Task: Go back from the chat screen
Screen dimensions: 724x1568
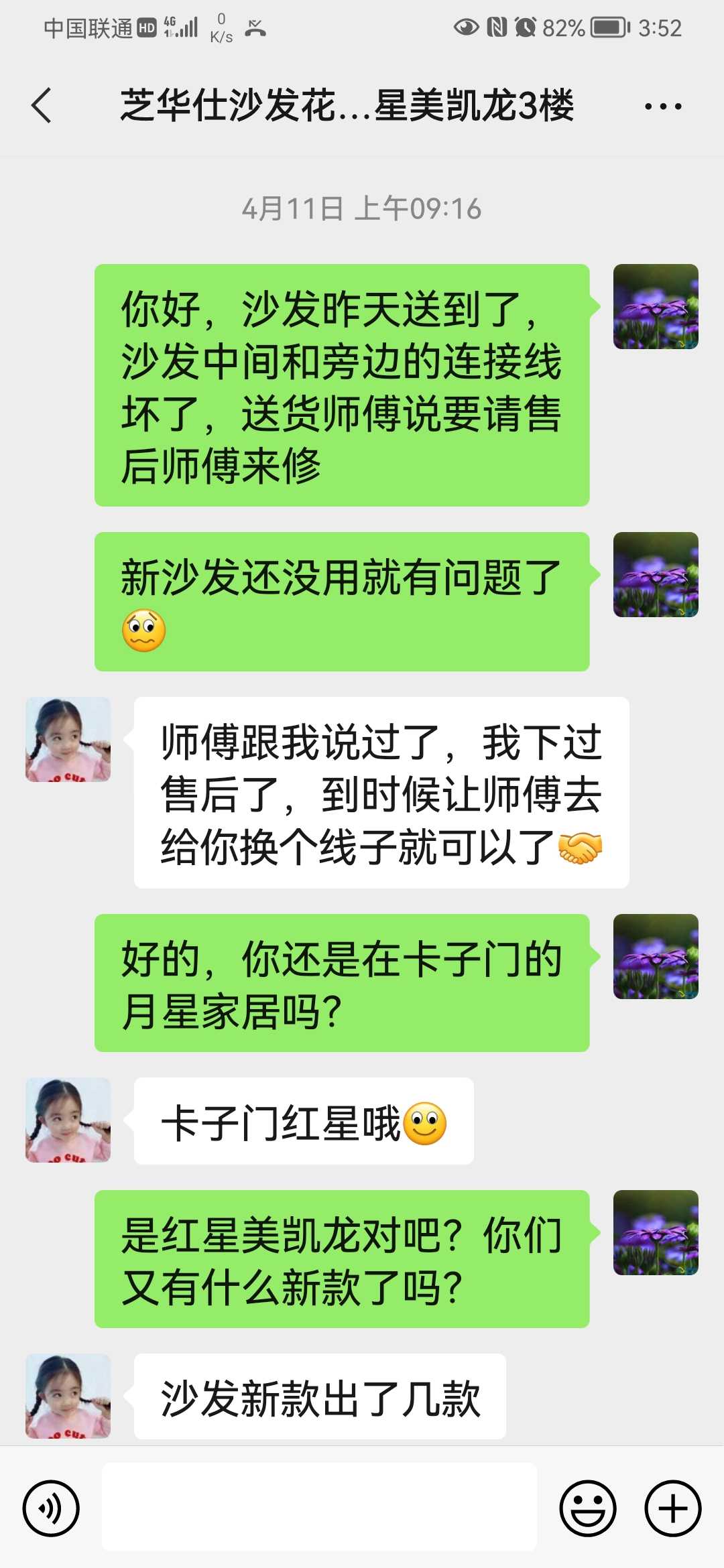Action: 42,106
